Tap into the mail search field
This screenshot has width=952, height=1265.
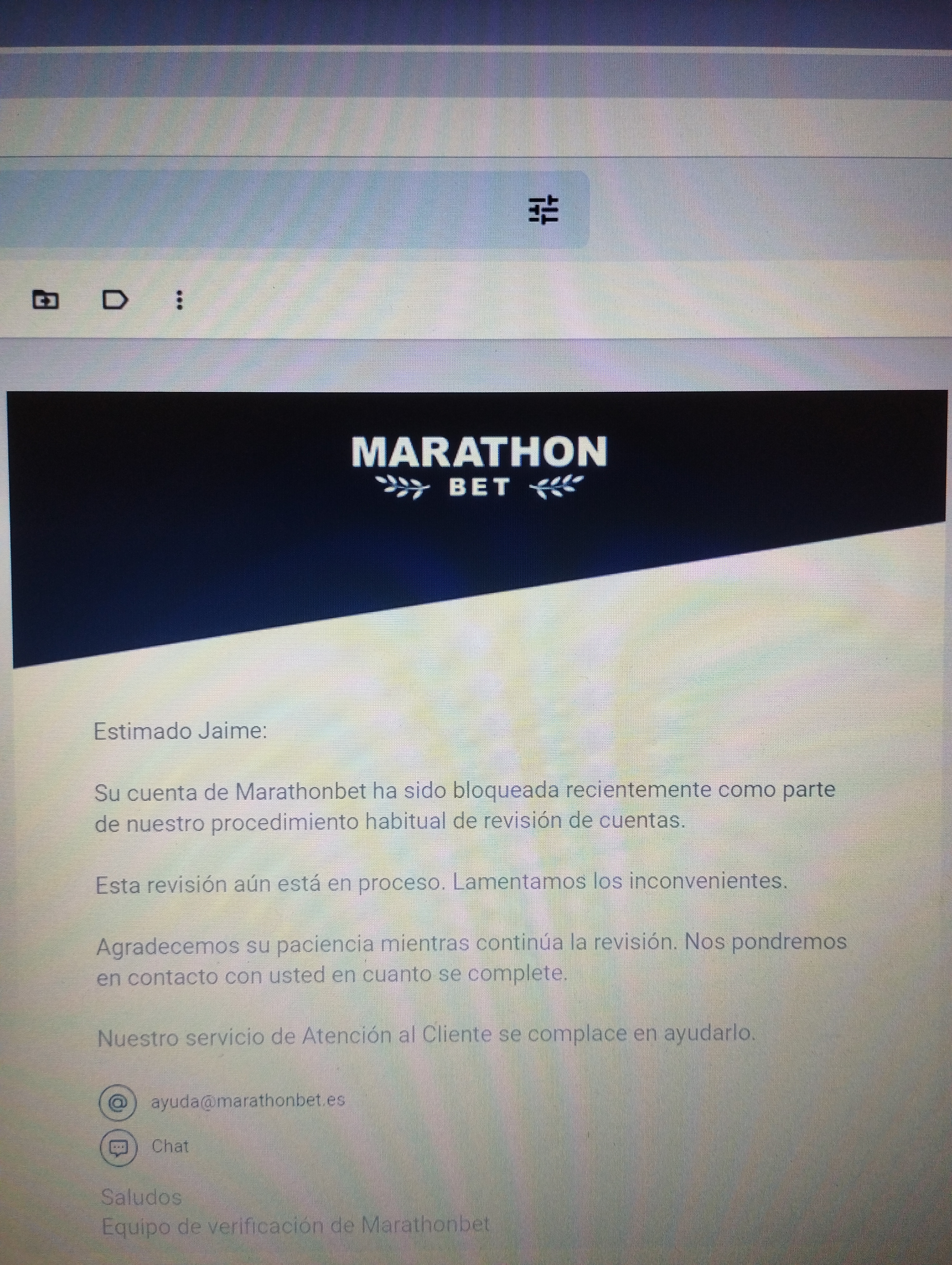257,210
